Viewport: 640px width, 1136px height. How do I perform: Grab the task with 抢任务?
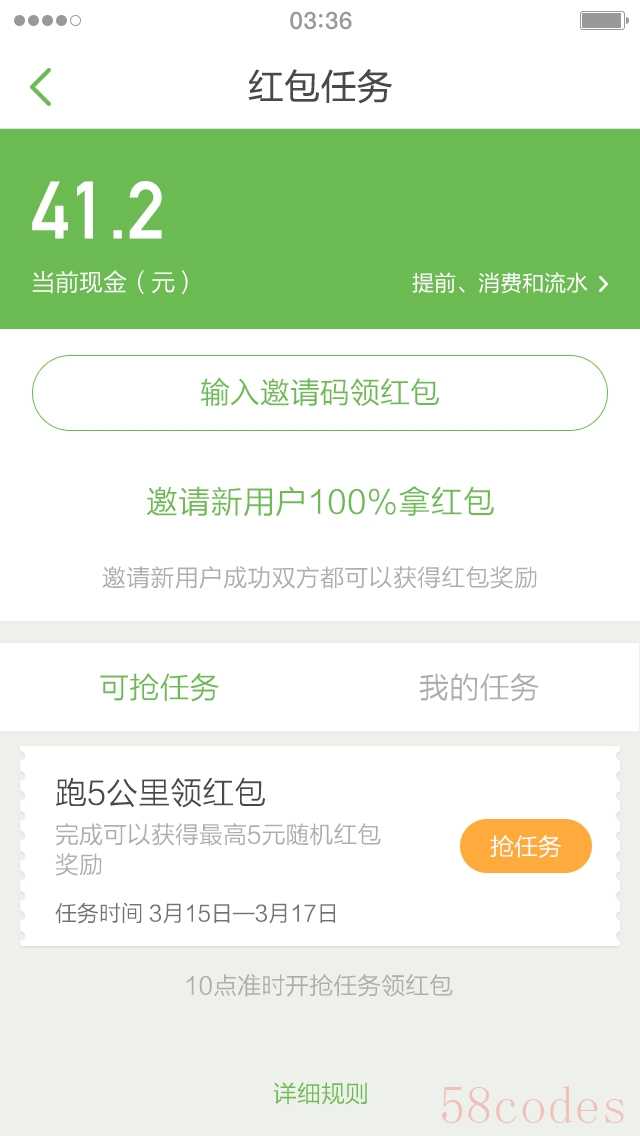(x=526, y=845)
